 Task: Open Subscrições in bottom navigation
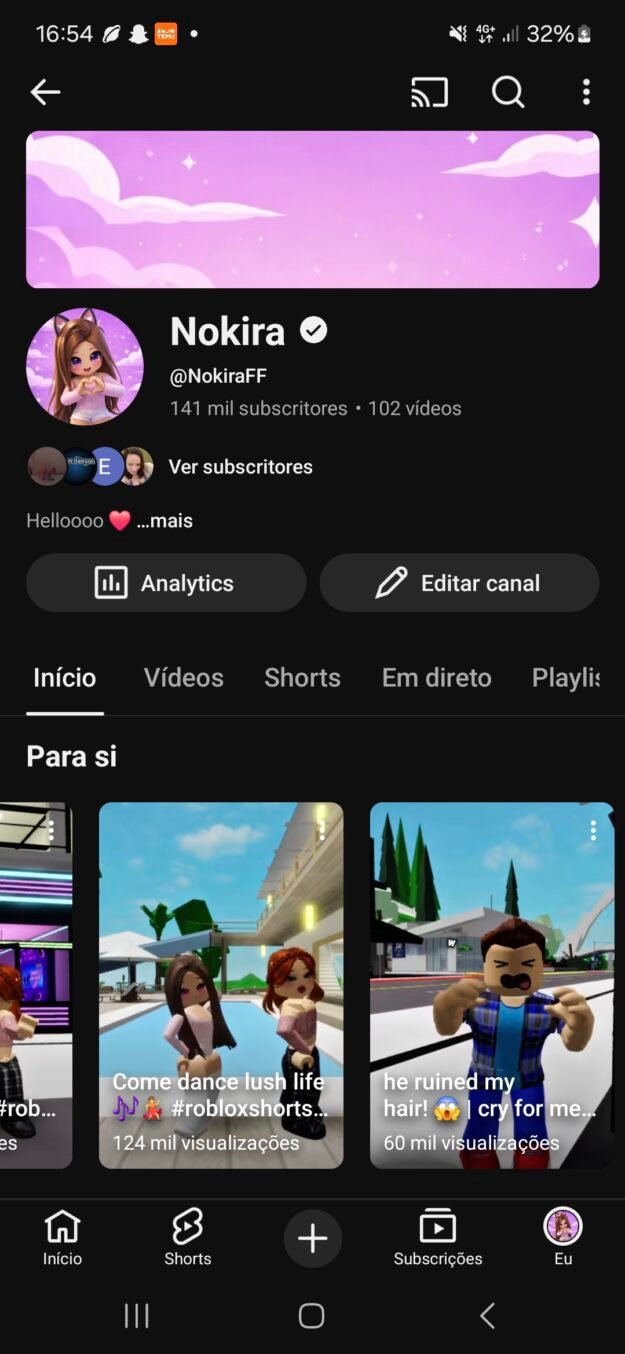pos(438,1237)
